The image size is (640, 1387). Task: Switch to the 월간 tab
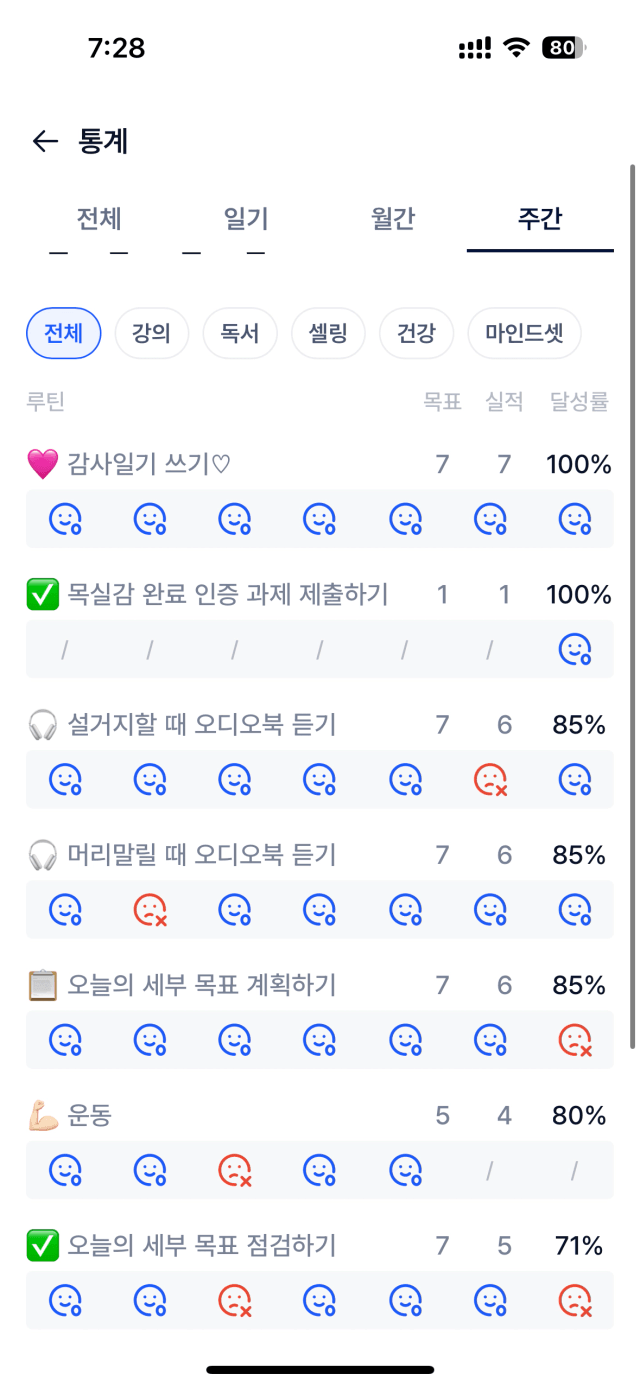pyautogui.click(x=393, y=219)
